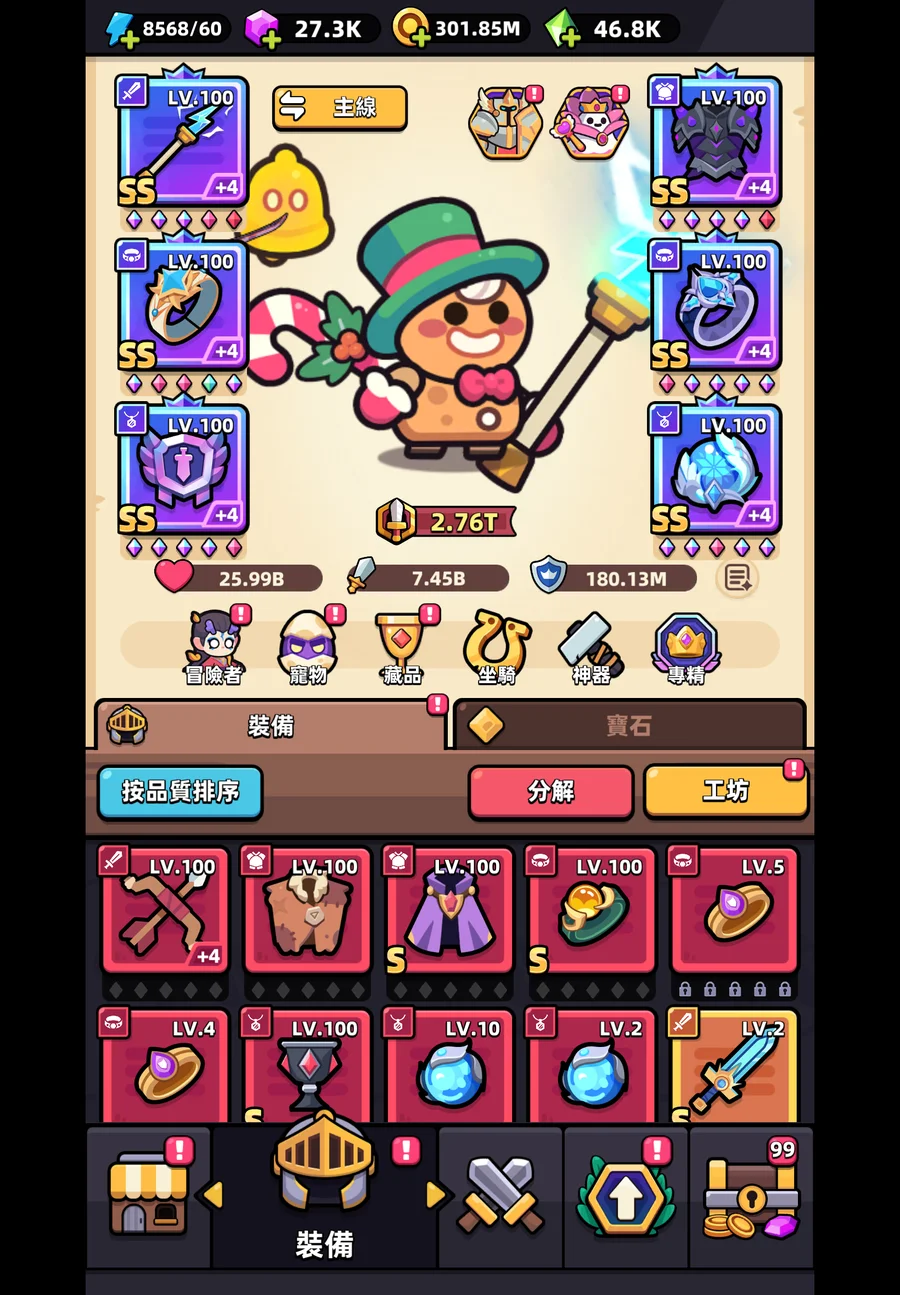Select the LV.100 bow in inventory
This screenshot has width=900, height=1295.
[x=165, y=910]
